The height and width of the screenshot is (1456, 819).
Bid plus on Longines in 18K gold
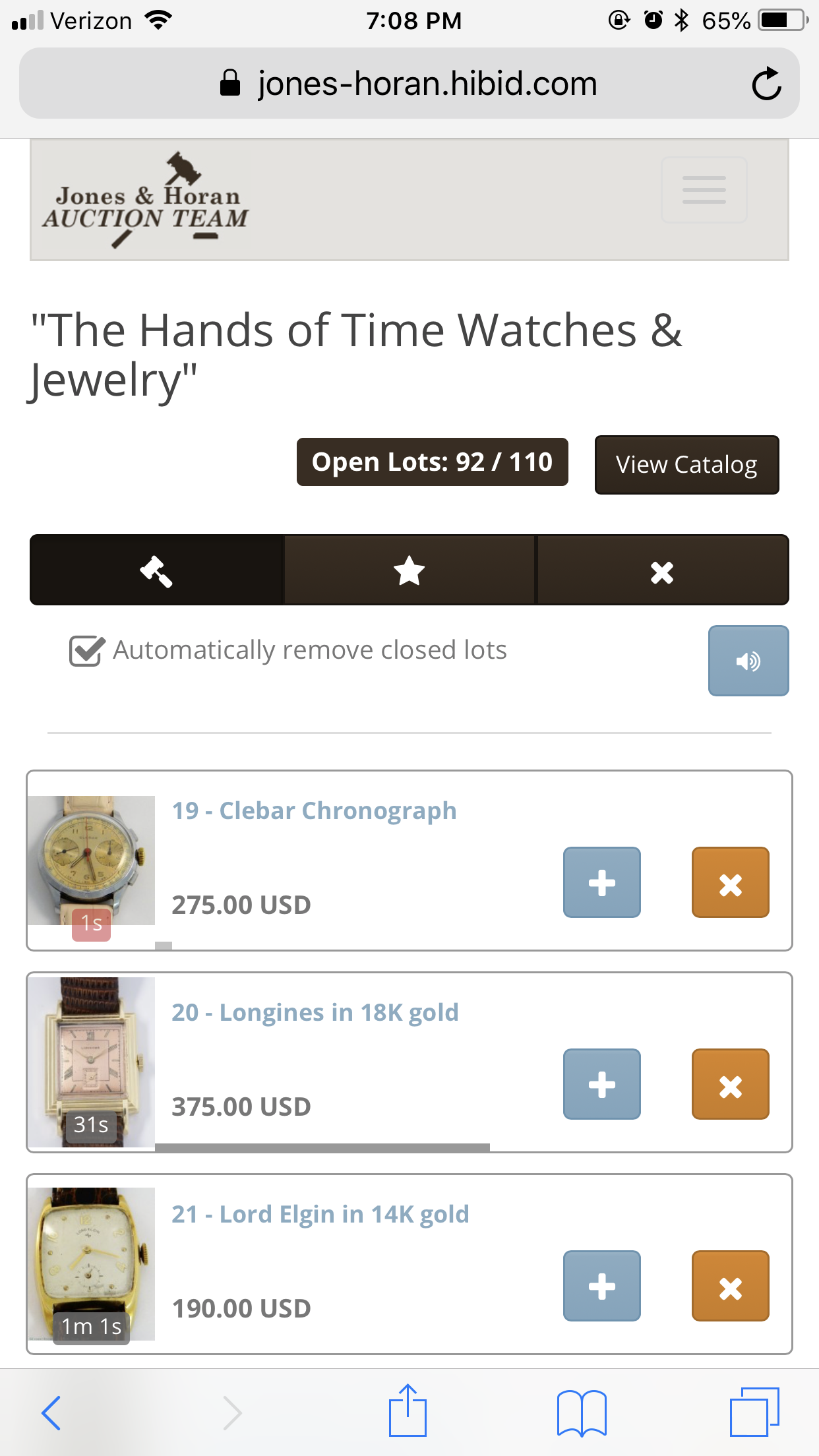(x=601, y=1084)
